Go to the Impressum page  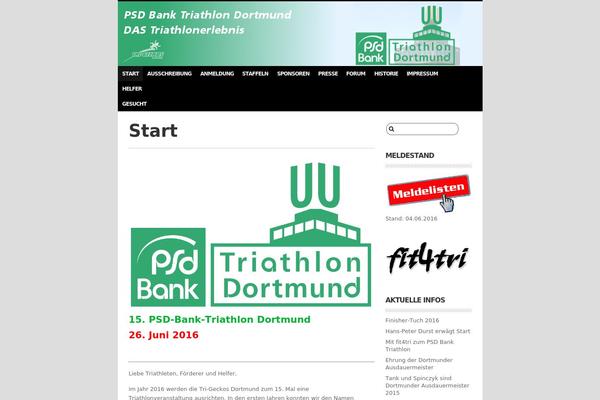(423, 74)
